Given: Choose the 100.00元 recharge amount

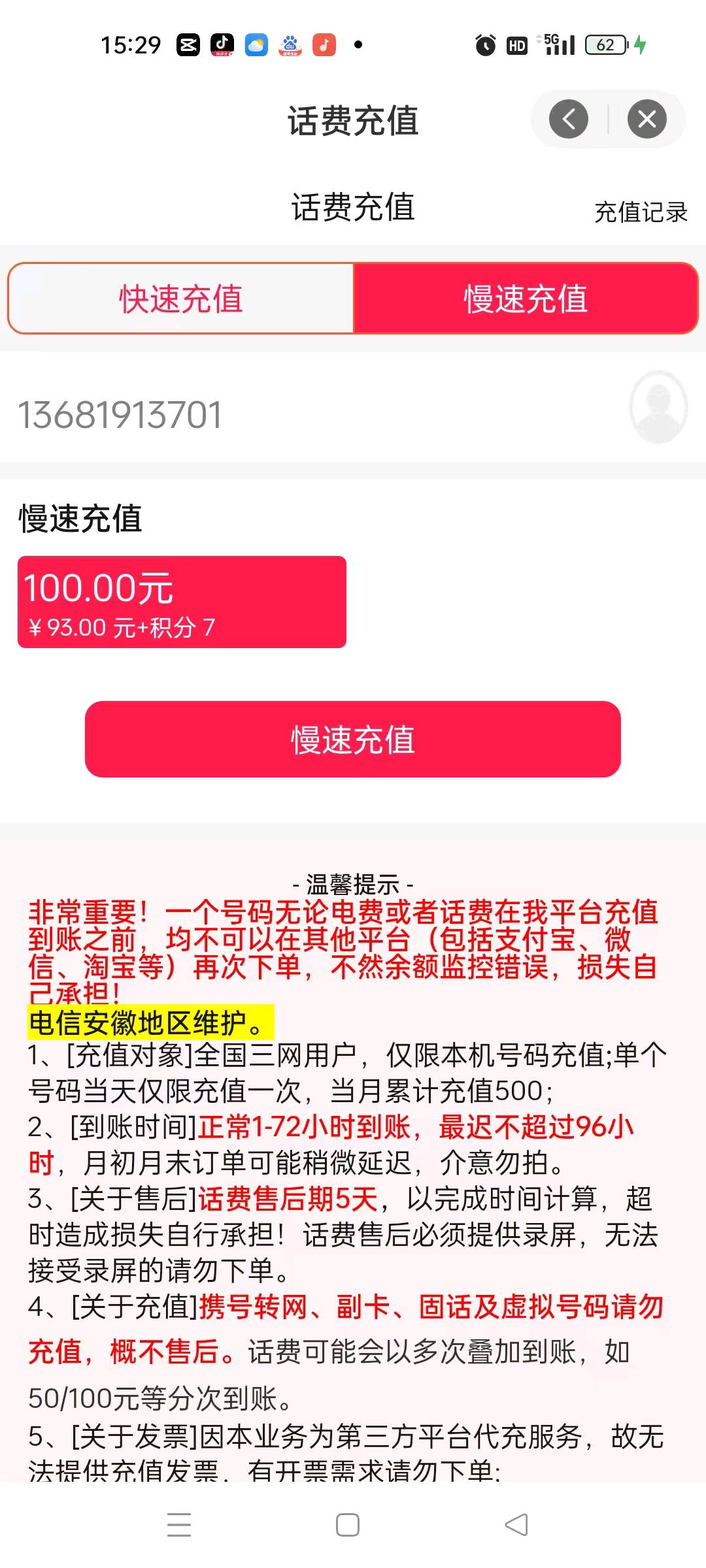Looking at the screenshot, I should tap(182, 602).
